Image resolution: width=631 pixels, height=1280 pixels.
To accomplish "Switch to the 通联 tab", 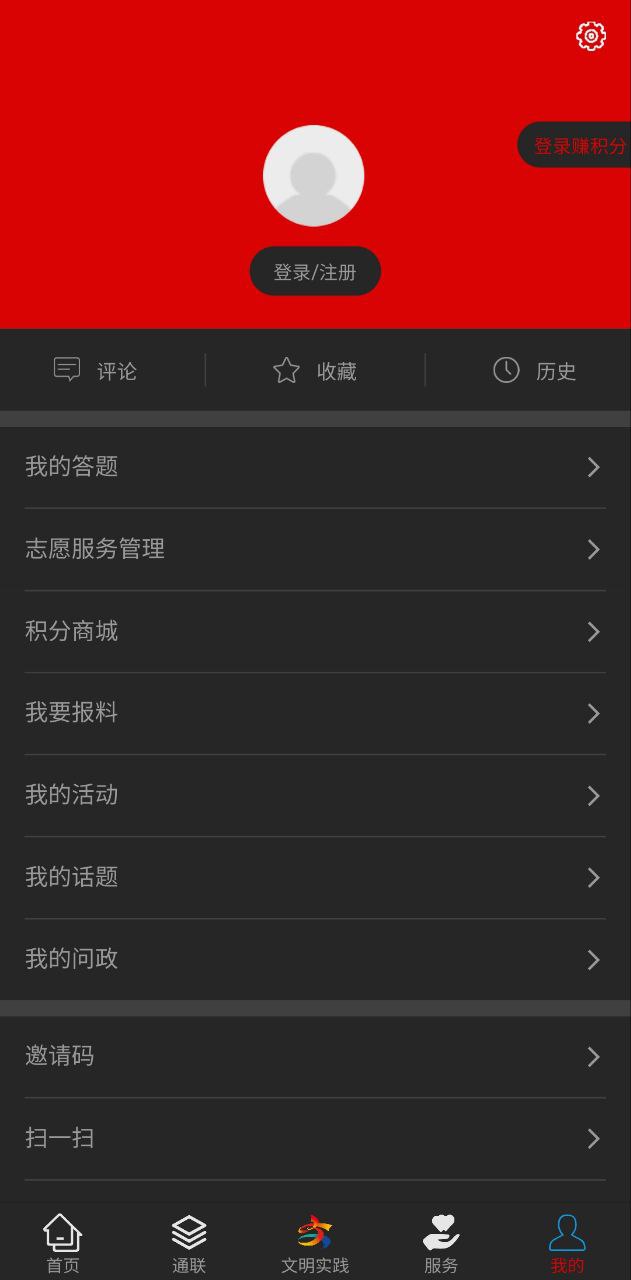I will pyautogui.click(x=189, y=1243).
